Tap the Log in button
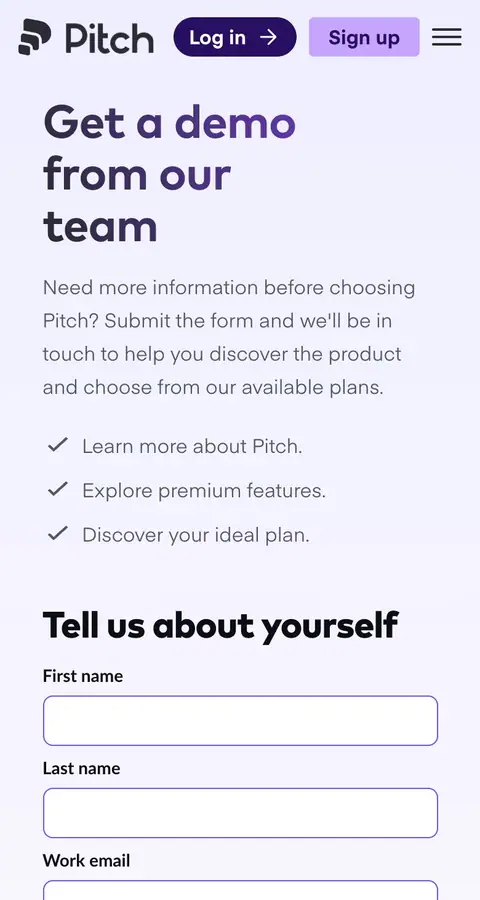The image size is (480, 900). [235, 37]
